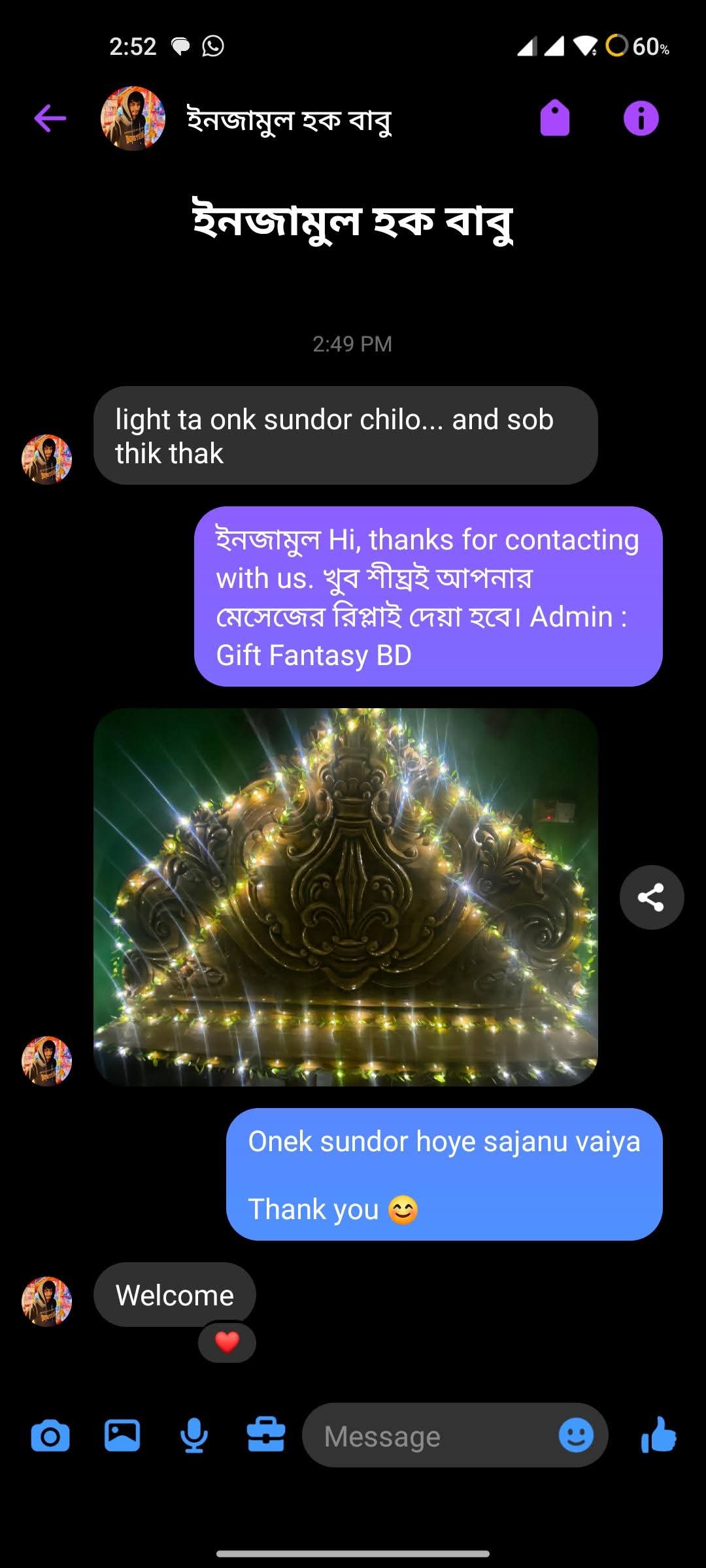Open the gallery image picker
The image size is (706, 1568).
(122, 1436)
